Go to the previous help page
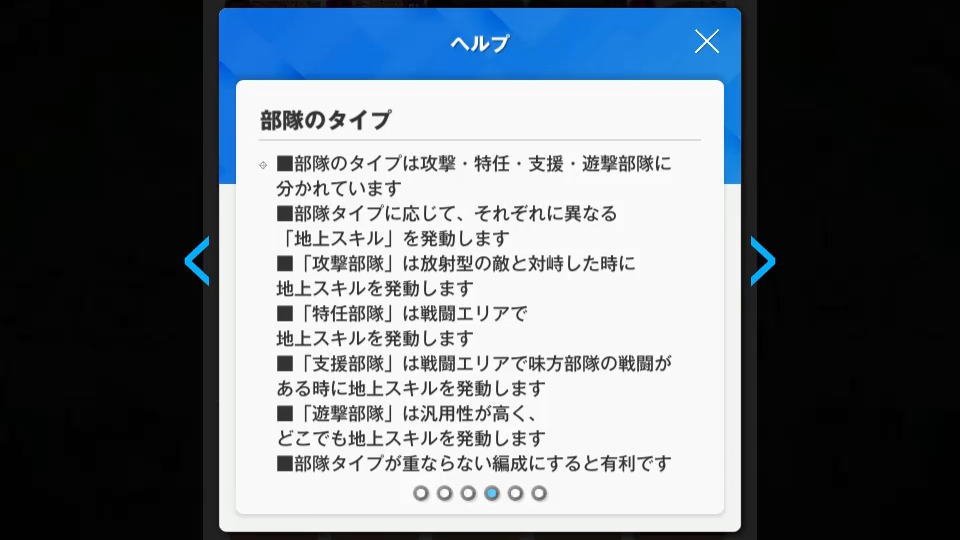The height and width of the screenshot is (540, 960). 197,261
